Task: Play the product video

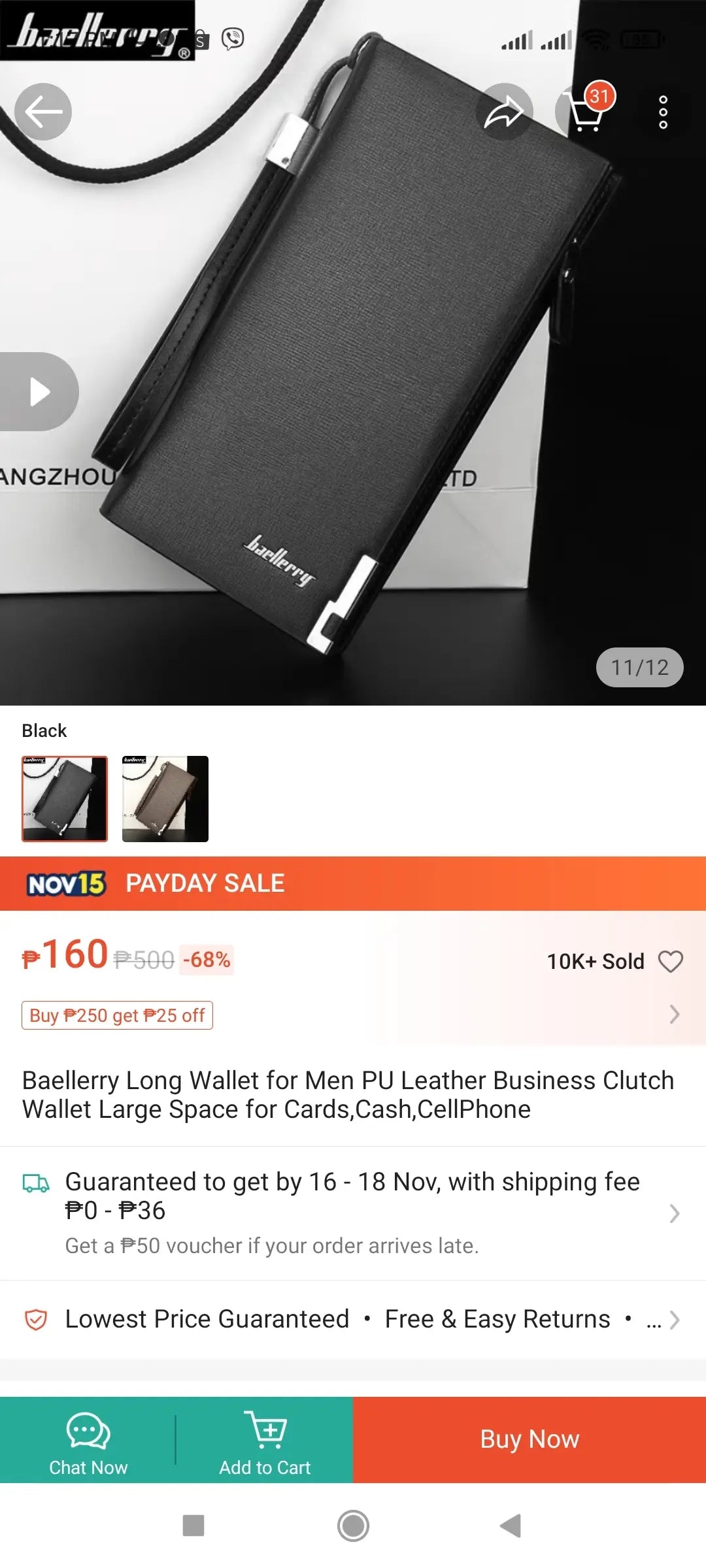Action: point(39,391)
